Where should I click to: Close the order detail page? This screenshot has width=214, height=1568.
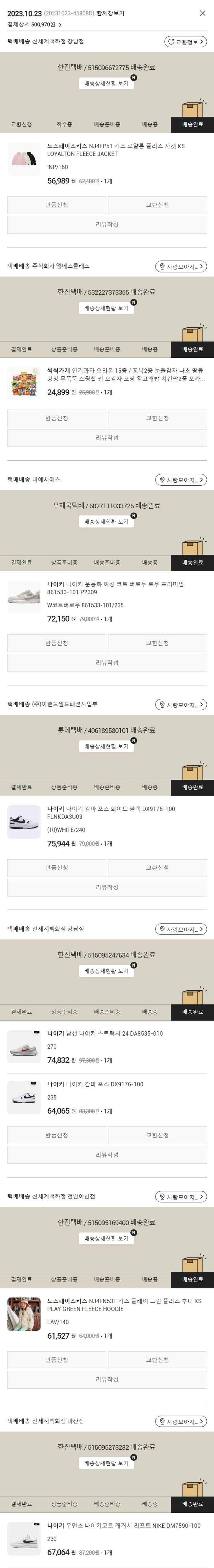(x=203, y=13)
